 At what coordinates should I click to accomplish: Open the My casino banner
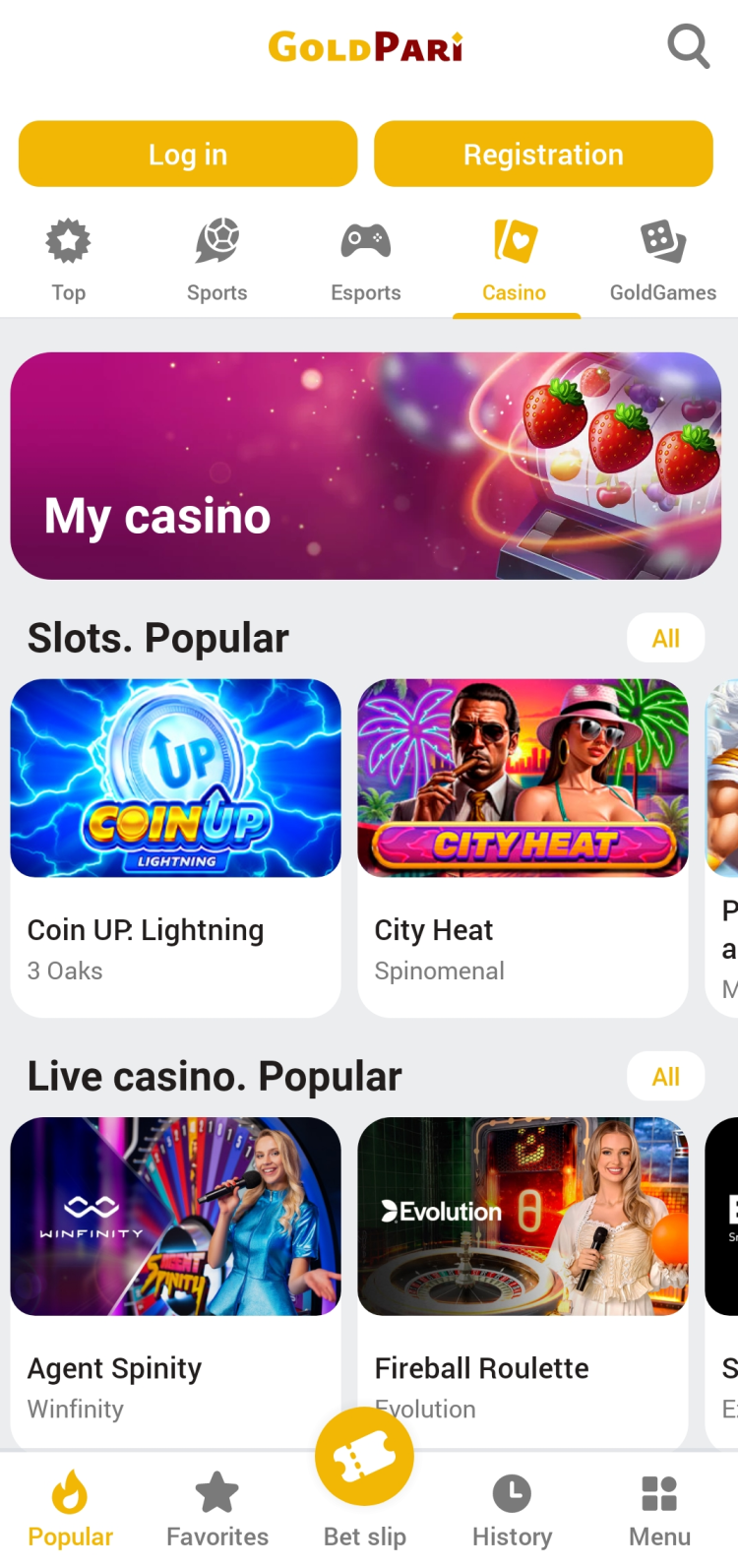[x=366, y=466]
